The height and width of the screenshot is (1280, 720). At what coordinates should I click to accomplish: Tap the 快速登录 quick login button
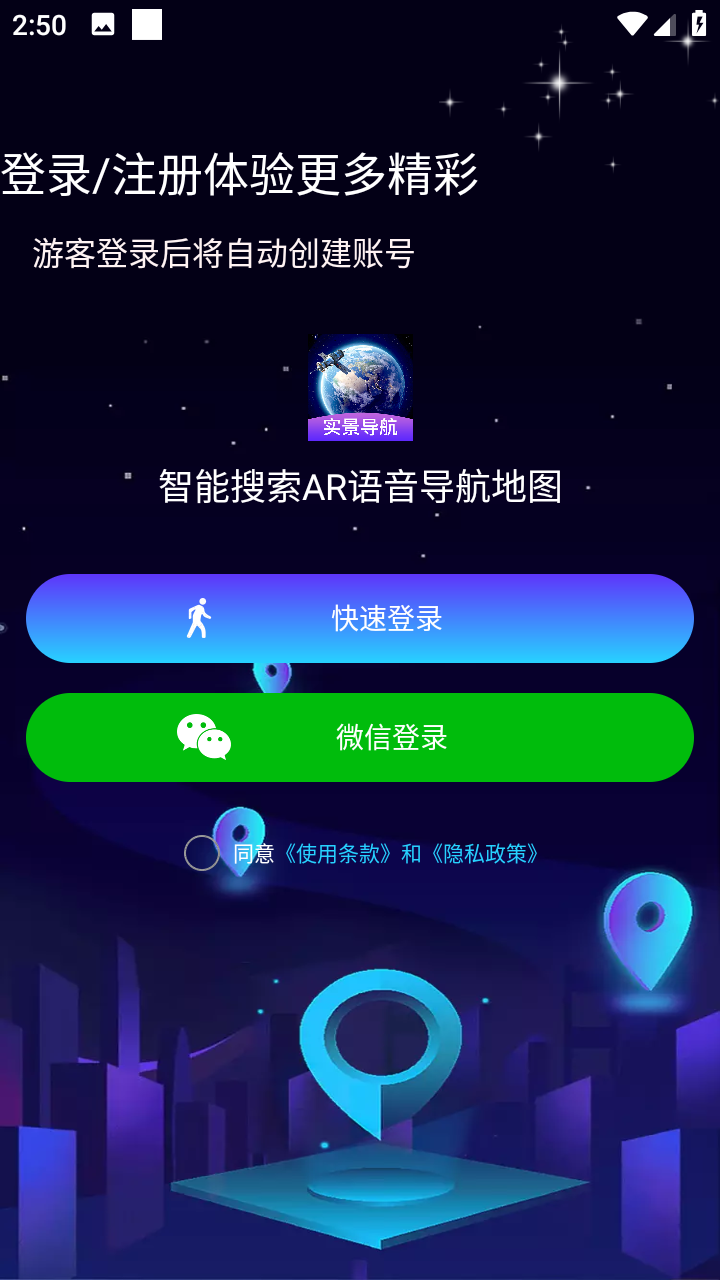click(x=360, y=618)
